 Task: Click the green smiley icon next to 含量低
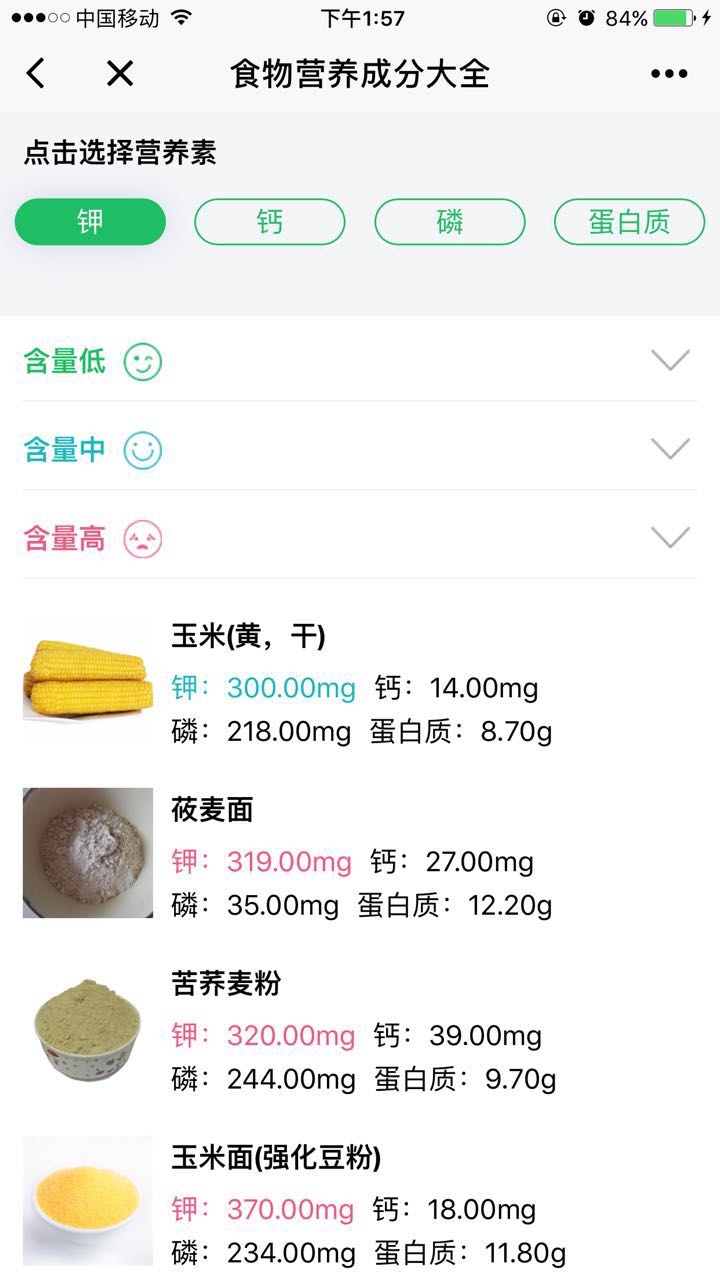pyautogui.click(x=143, y=362)
